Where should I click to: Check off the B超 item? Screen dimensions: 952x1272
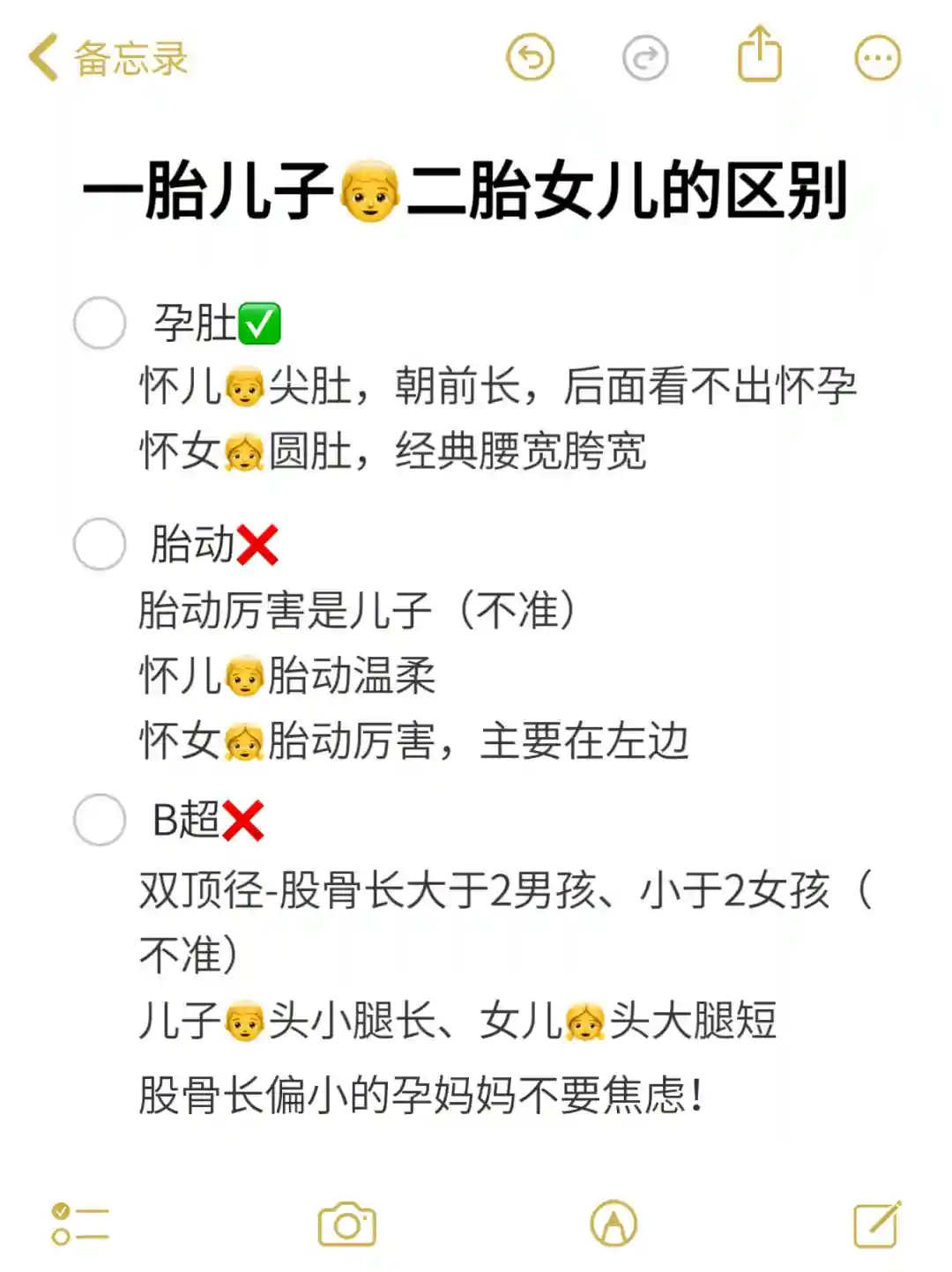pos(100,820)
